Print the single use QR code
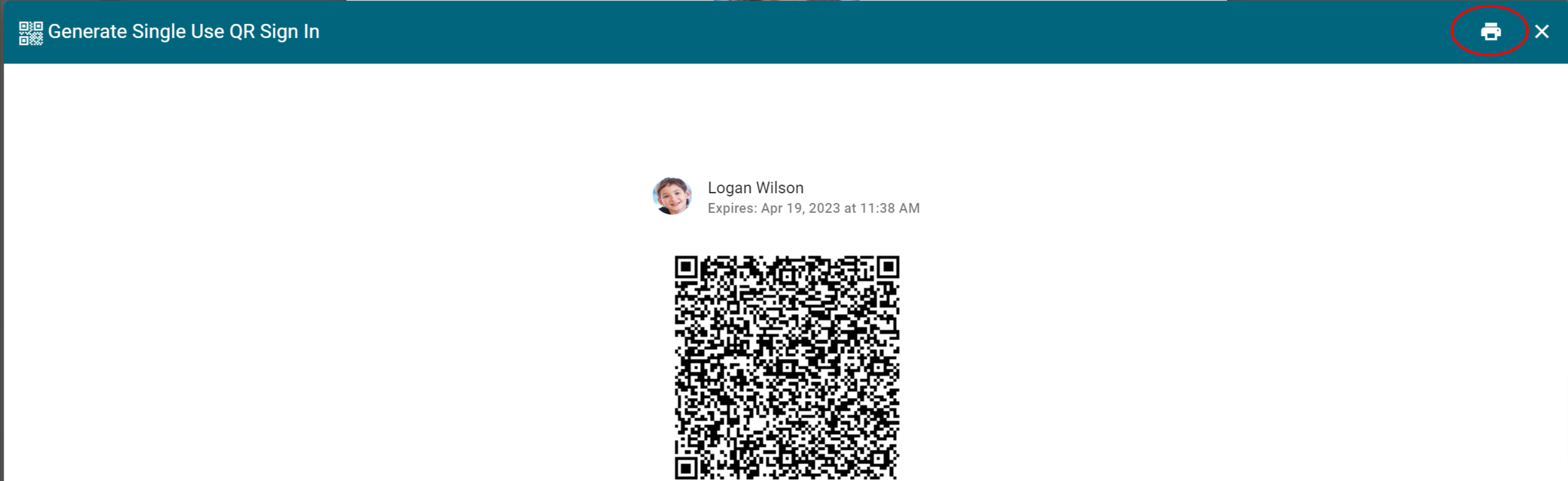This screenshot has width=1568, height=481. point(1490,31)
